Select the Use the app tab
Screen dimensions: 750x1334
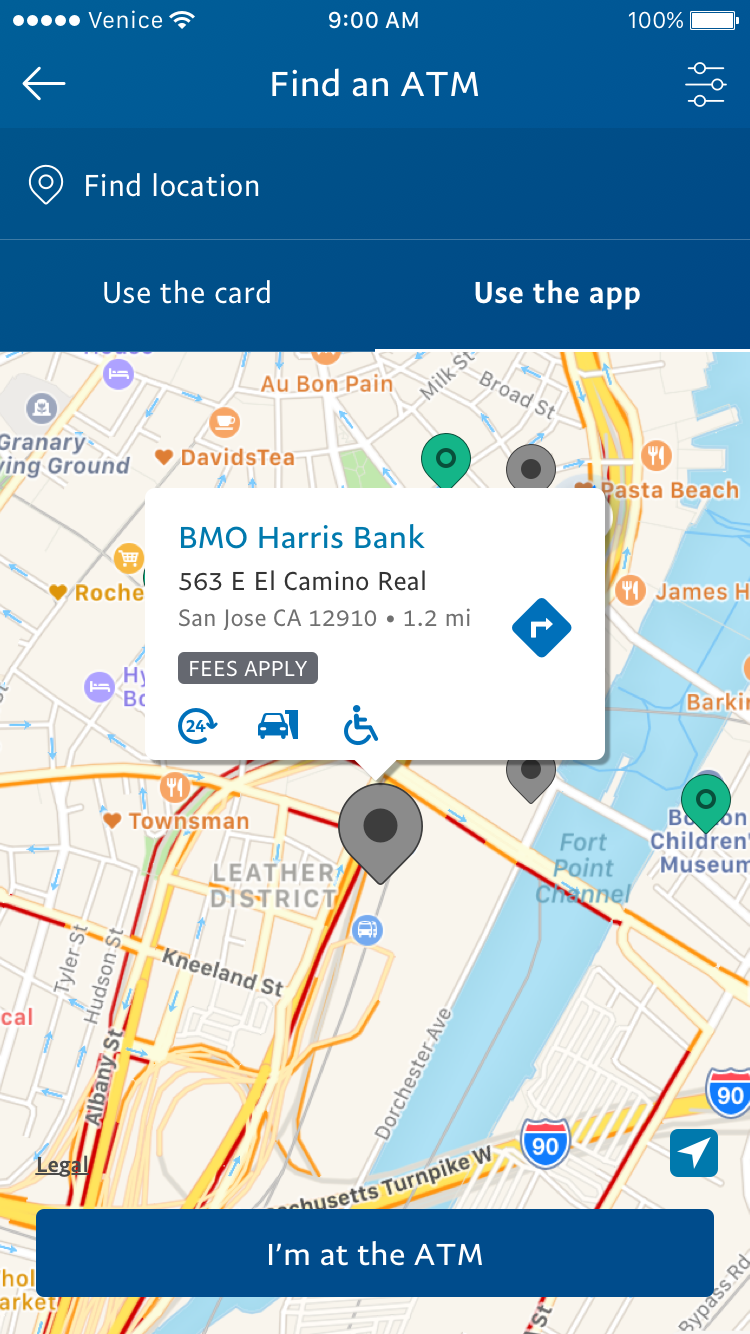[557, 293]
